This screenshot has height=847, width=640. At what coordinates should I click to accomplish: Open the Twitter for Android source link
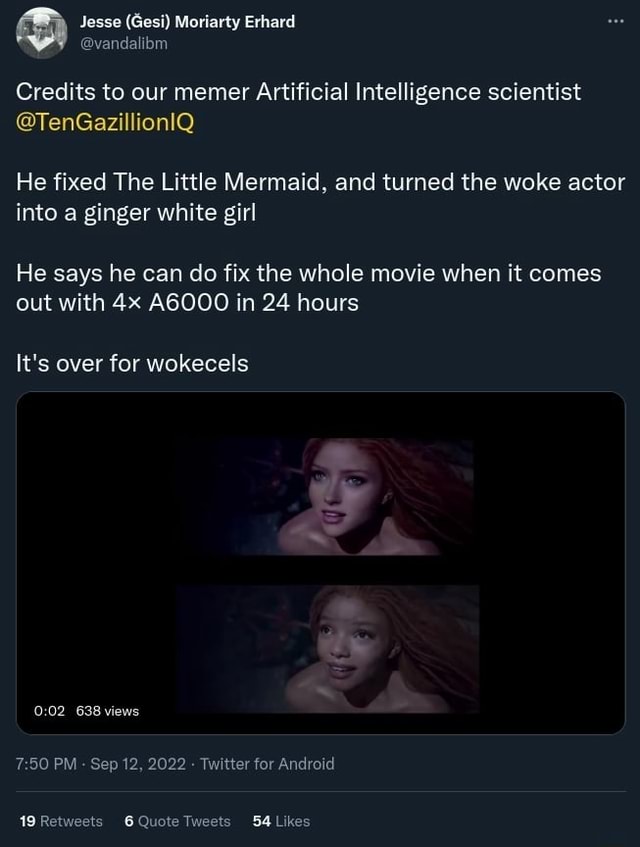click(267, 763)
